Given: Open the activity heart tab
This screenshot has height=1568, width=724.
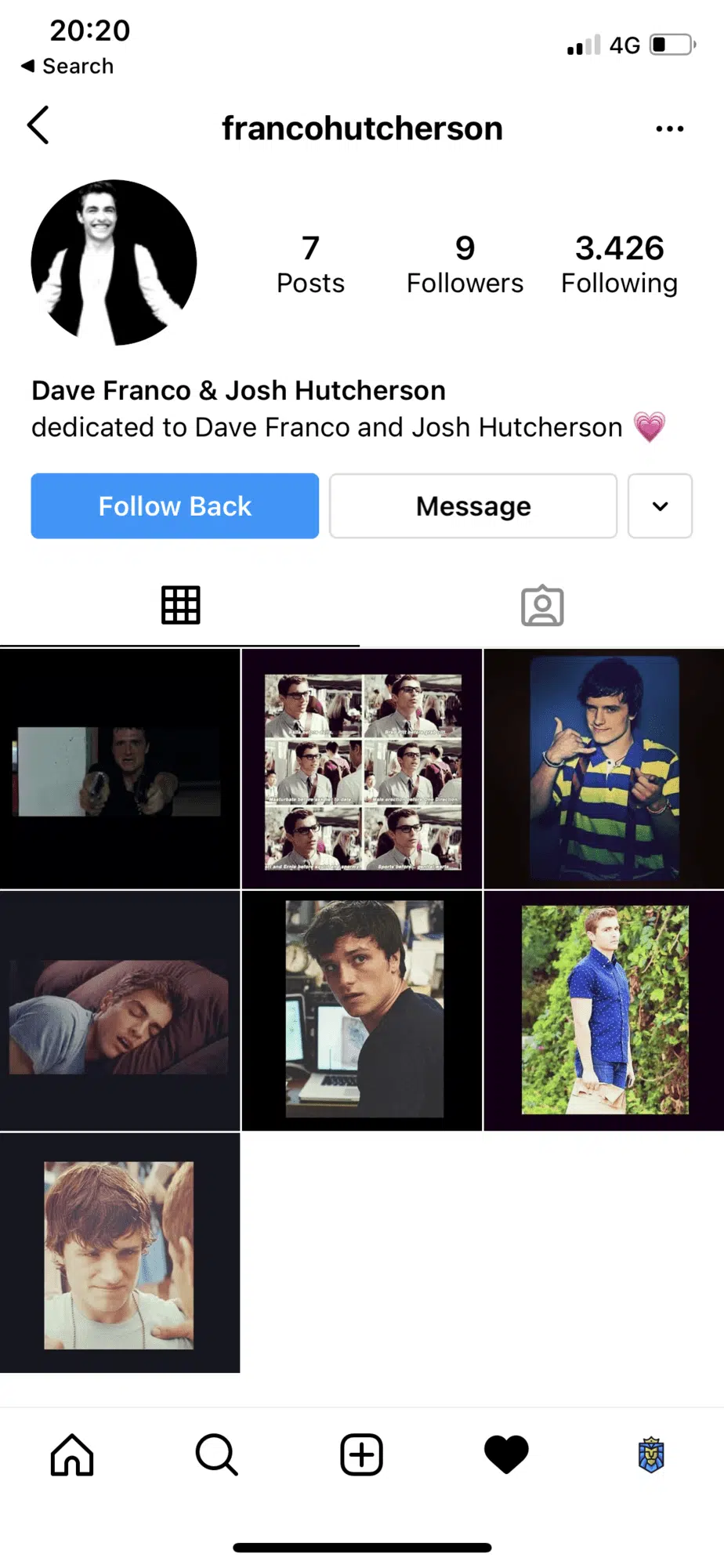Looking at the screenshot, I should coord(506,1455).
